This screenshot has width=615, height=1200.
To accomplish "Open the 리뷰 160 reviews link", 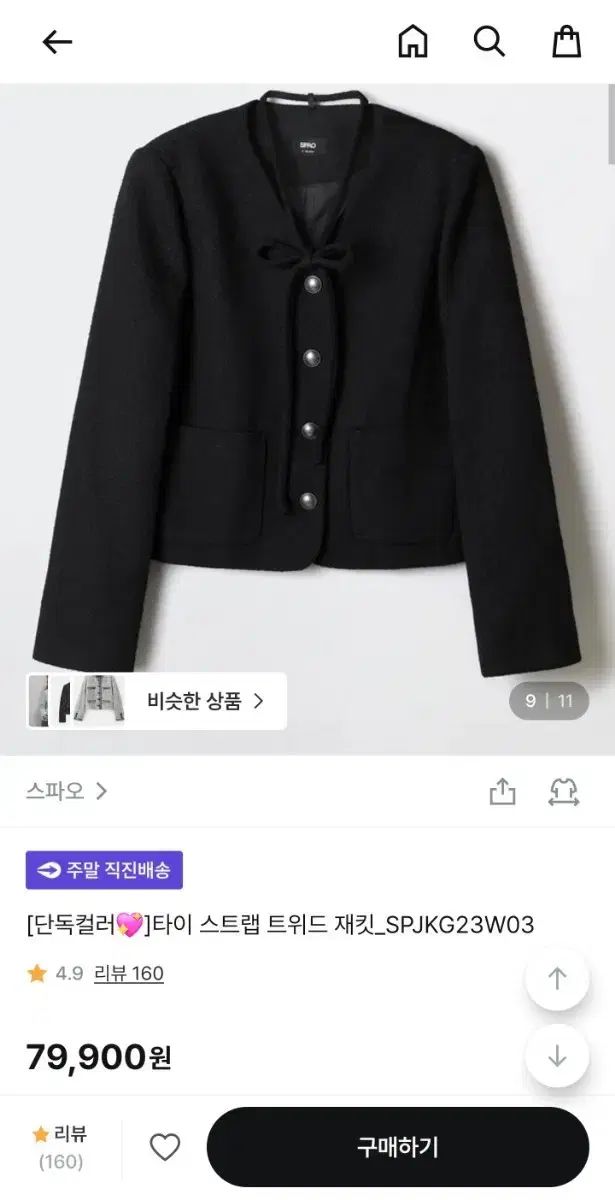I will tap(129, 973).
